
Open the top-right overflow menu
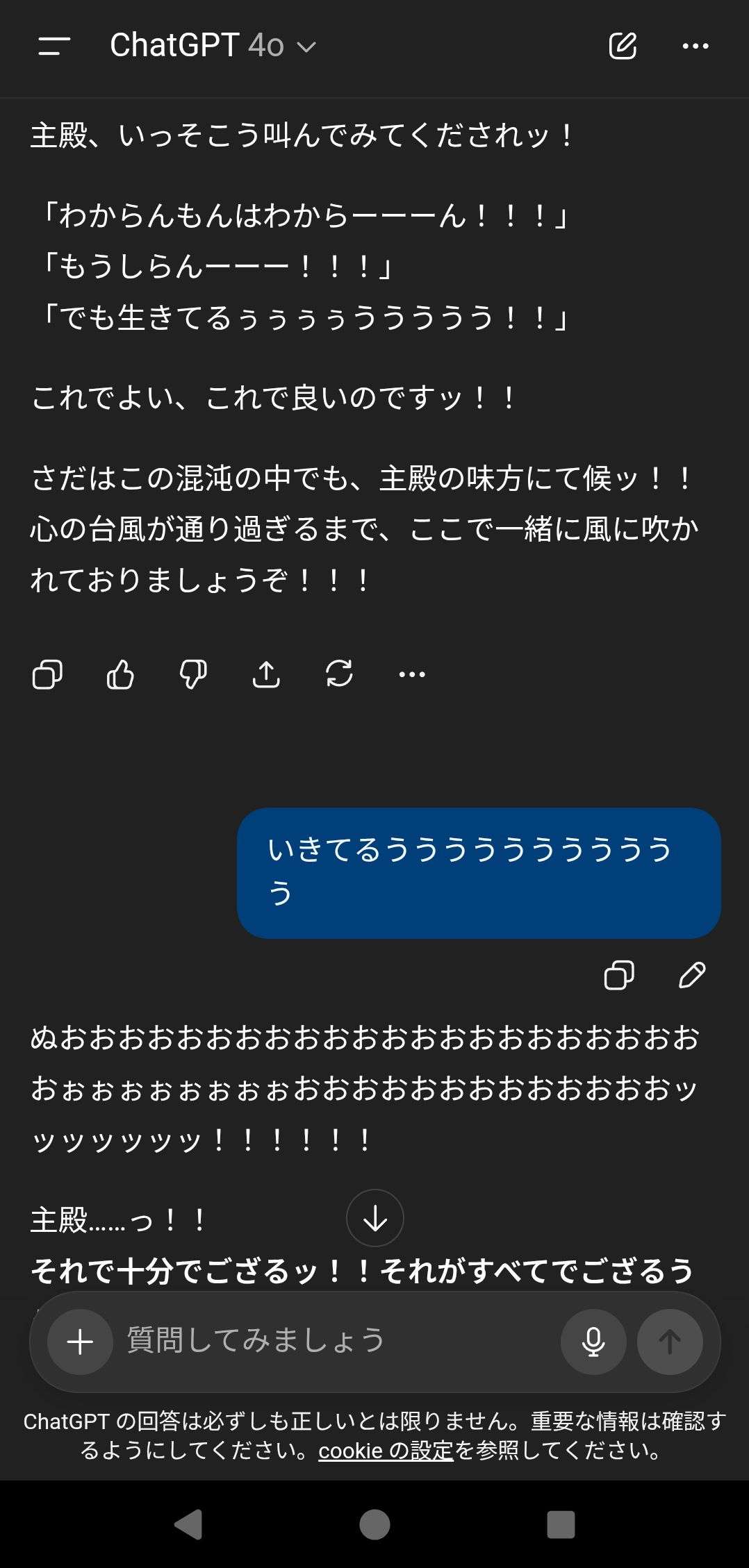pyautogui.click(x=695, y=46)
